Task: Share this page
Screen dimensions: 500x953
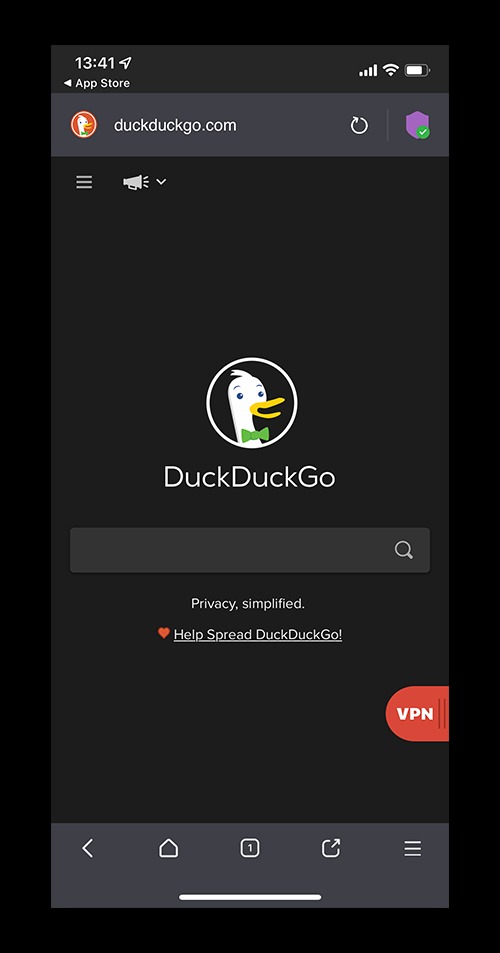Action: tap(331, 848)
